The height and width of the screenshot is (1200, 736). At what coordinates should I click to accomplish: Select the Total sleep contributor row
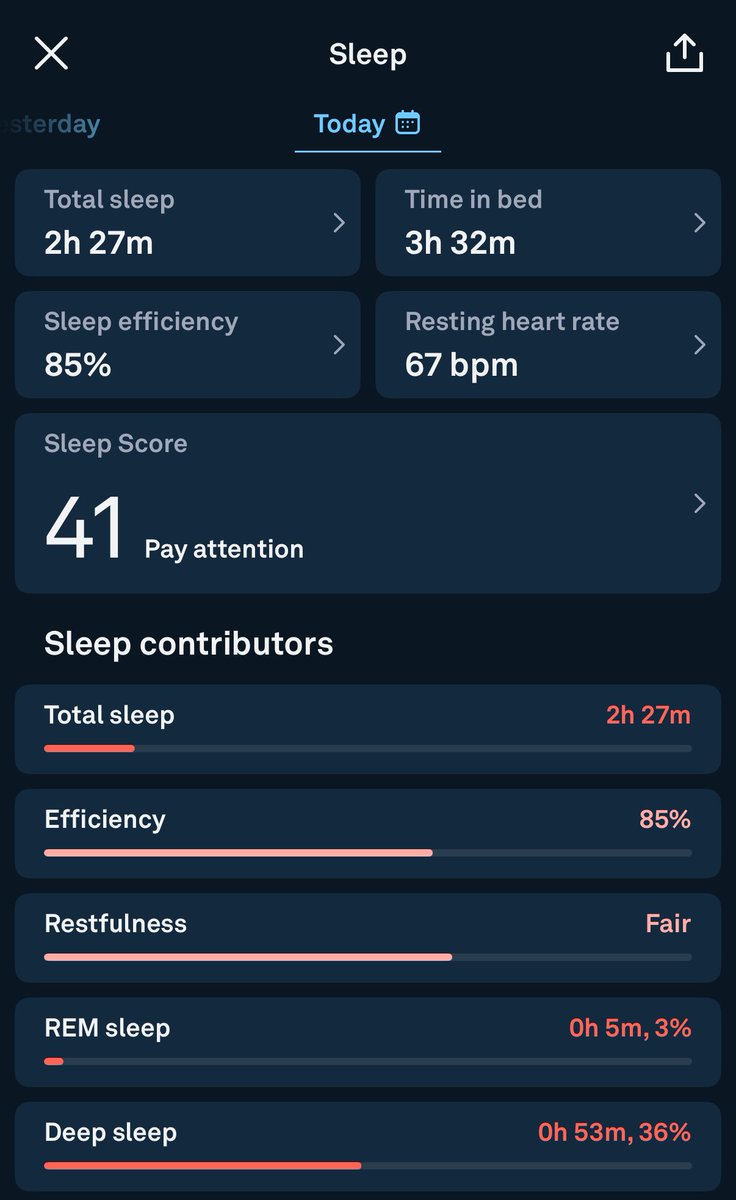[368, 729]
